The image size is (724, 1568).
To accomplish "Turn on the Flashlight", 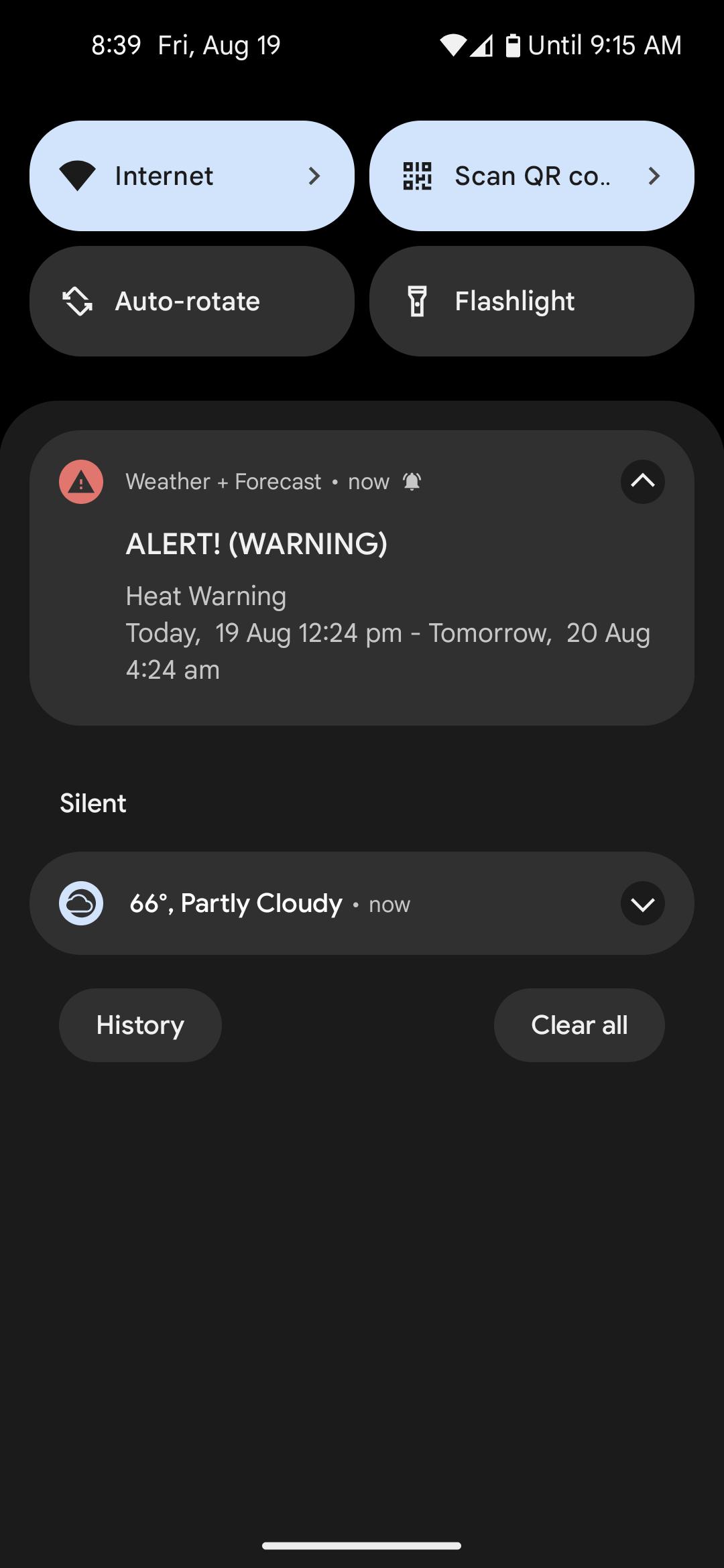I will point(532,301).
